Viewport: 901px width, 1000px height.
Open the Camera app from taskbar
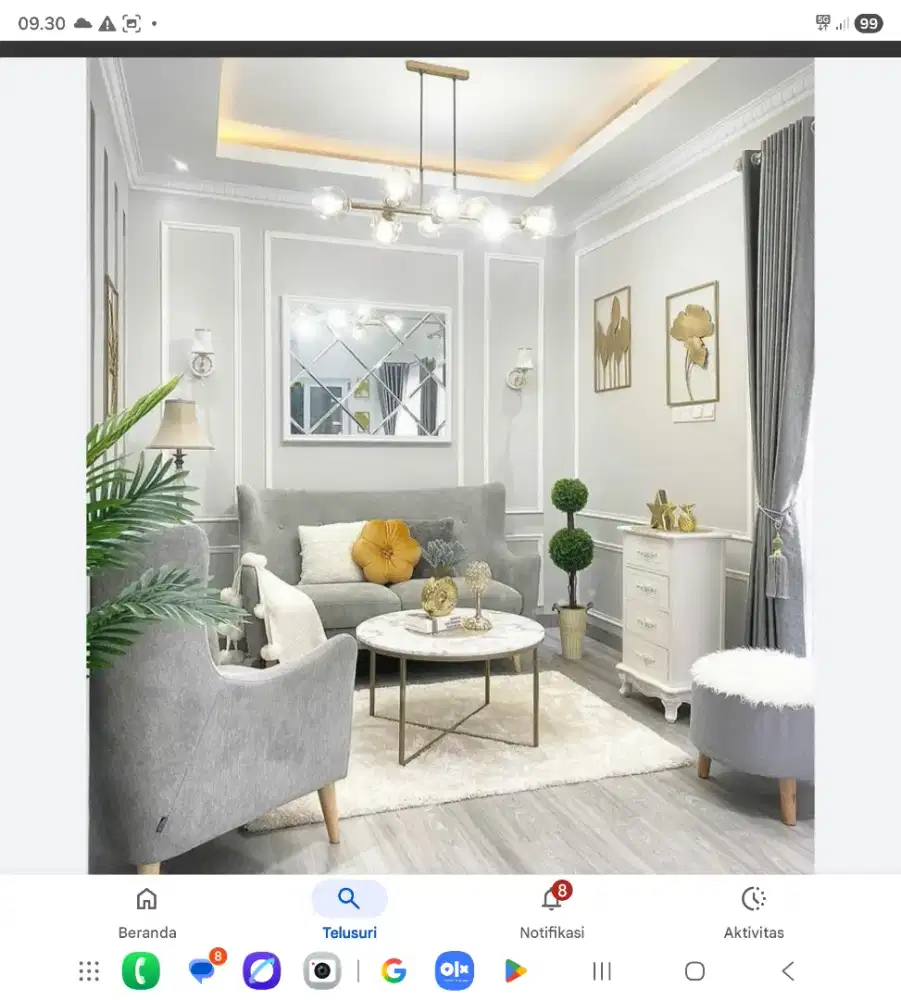click(x=322, y=971)
